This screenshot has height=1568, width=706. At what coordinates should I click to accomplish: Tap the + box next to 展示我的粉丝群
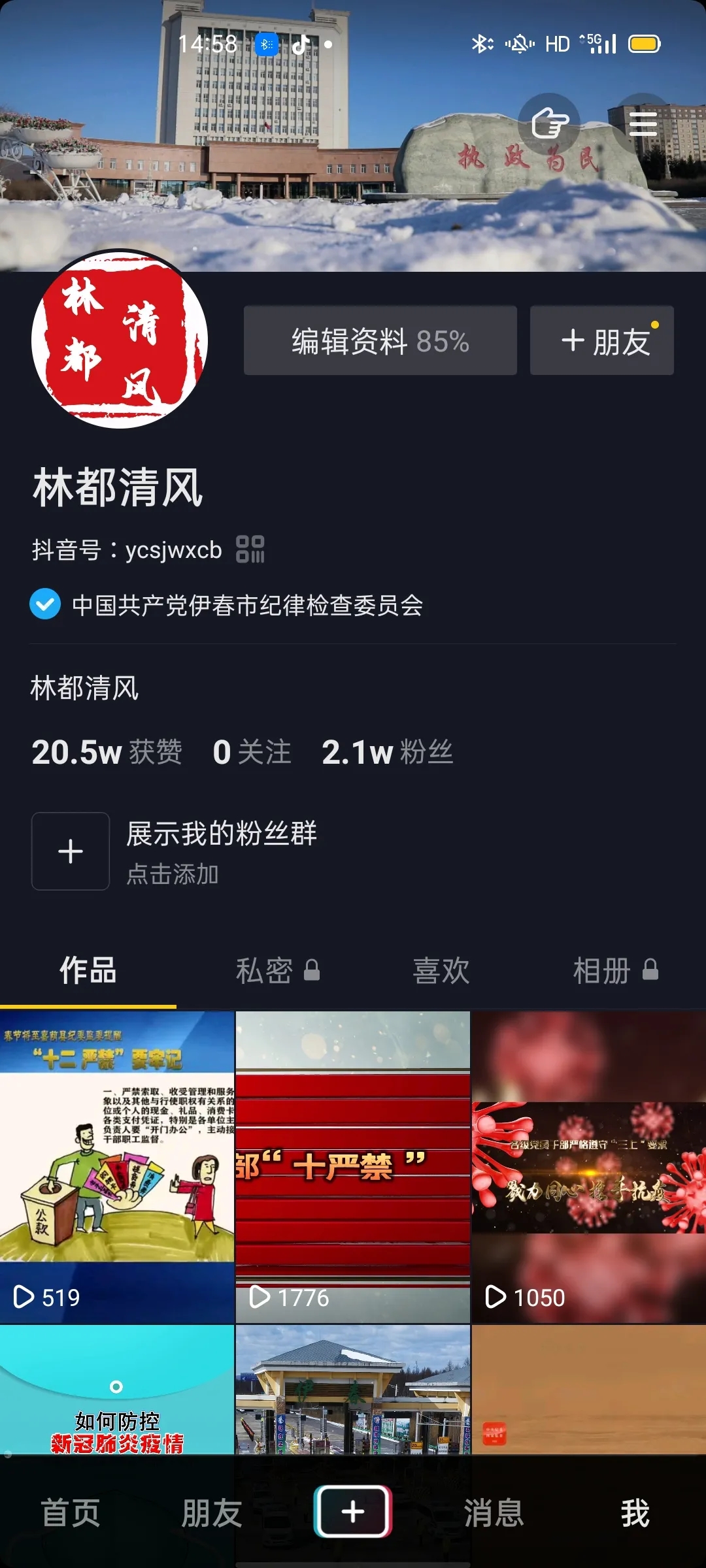pos(70,851)
